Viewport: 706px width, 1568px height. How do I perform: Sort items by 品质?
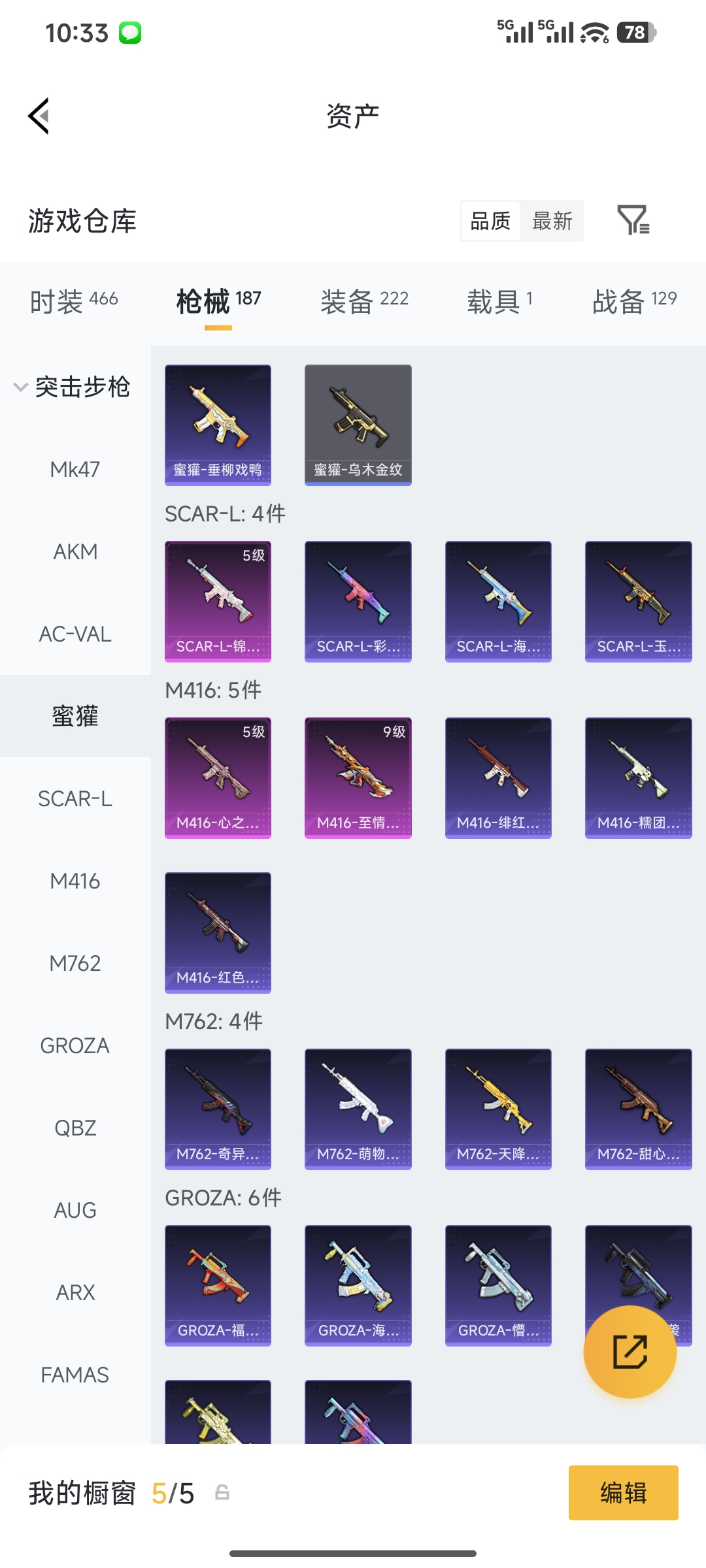(x=490, y=221)
